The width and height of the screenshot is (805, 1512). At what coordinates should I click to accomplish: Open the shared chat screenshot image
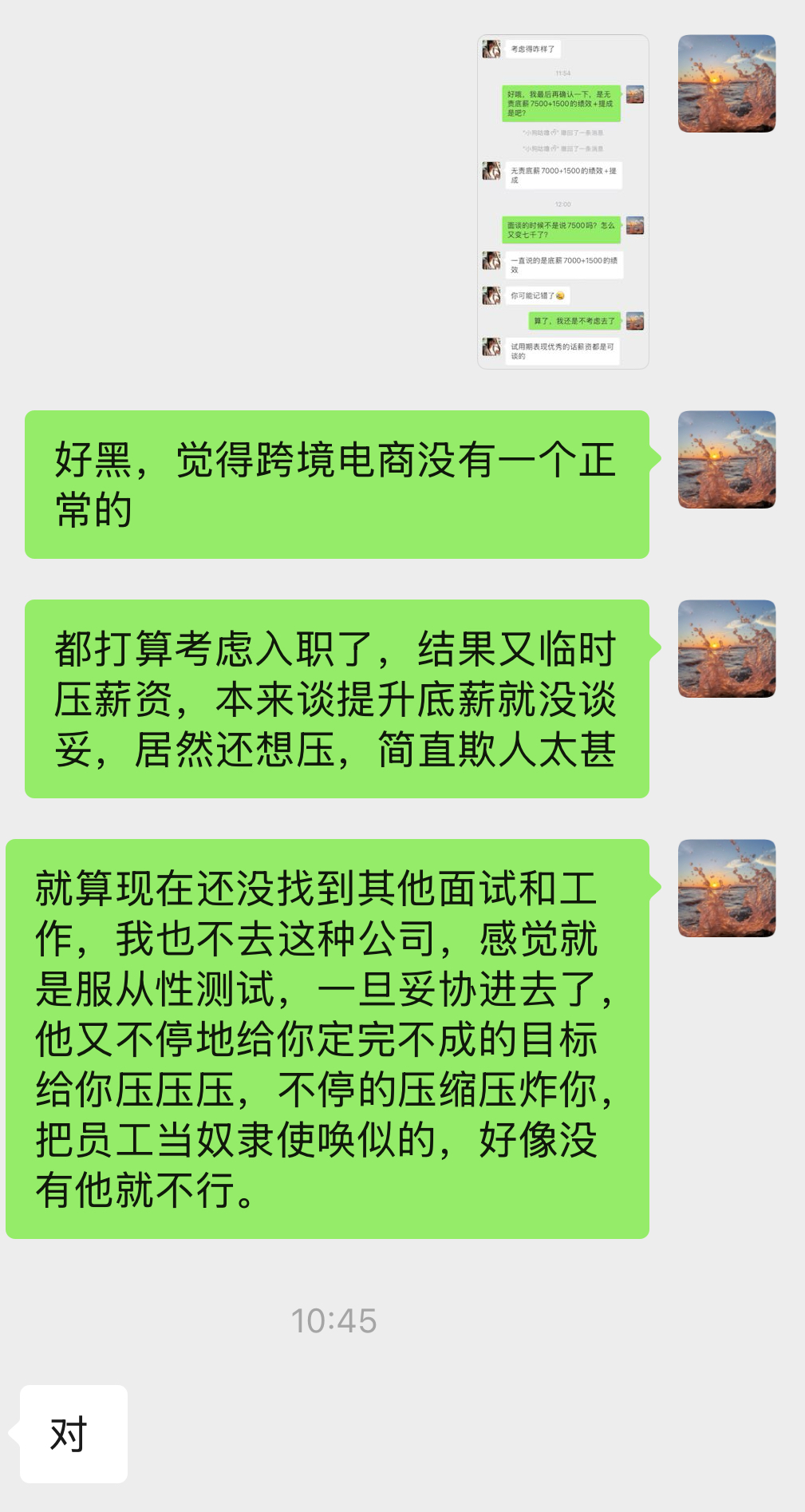pos(562,202)
